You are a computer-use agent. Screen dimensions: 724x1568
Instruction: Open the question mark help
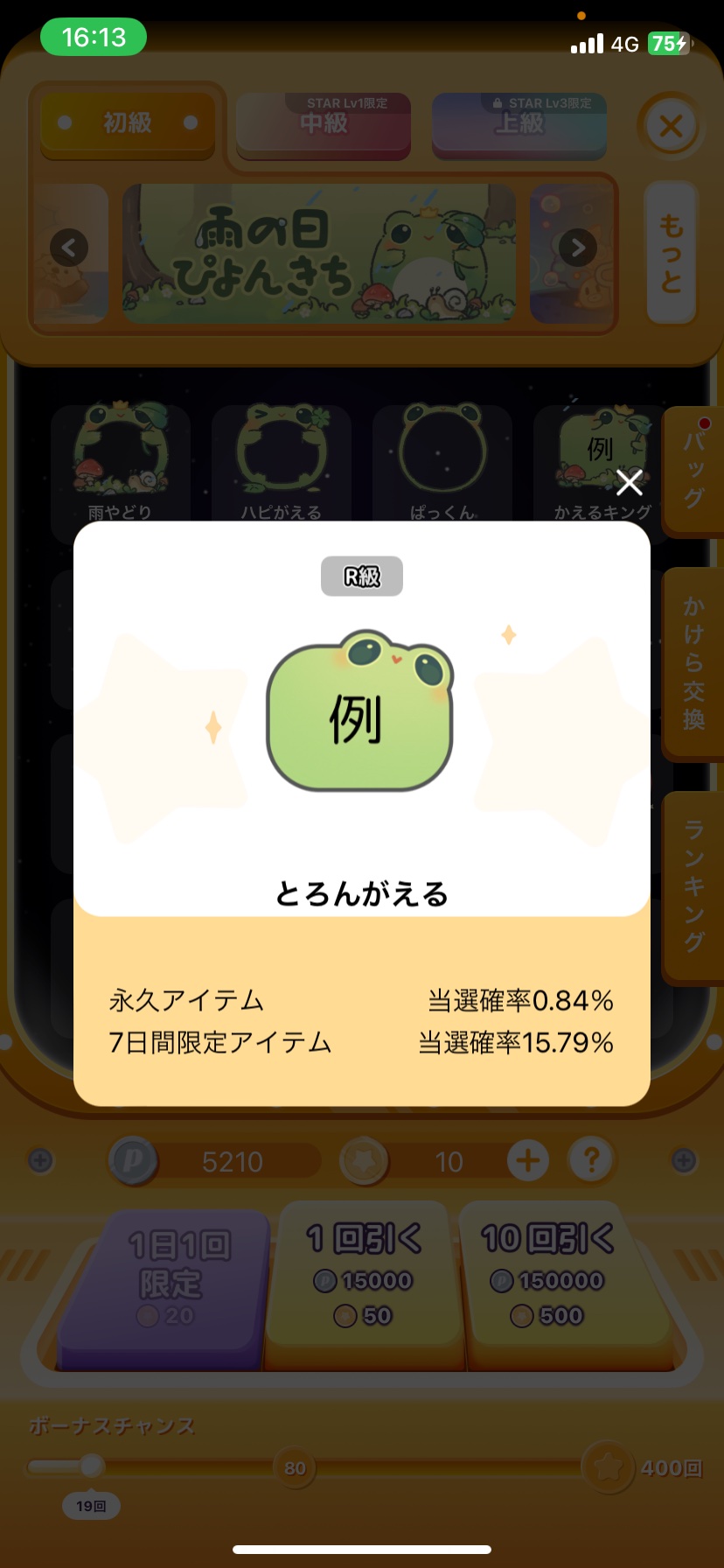[592, 1160]
